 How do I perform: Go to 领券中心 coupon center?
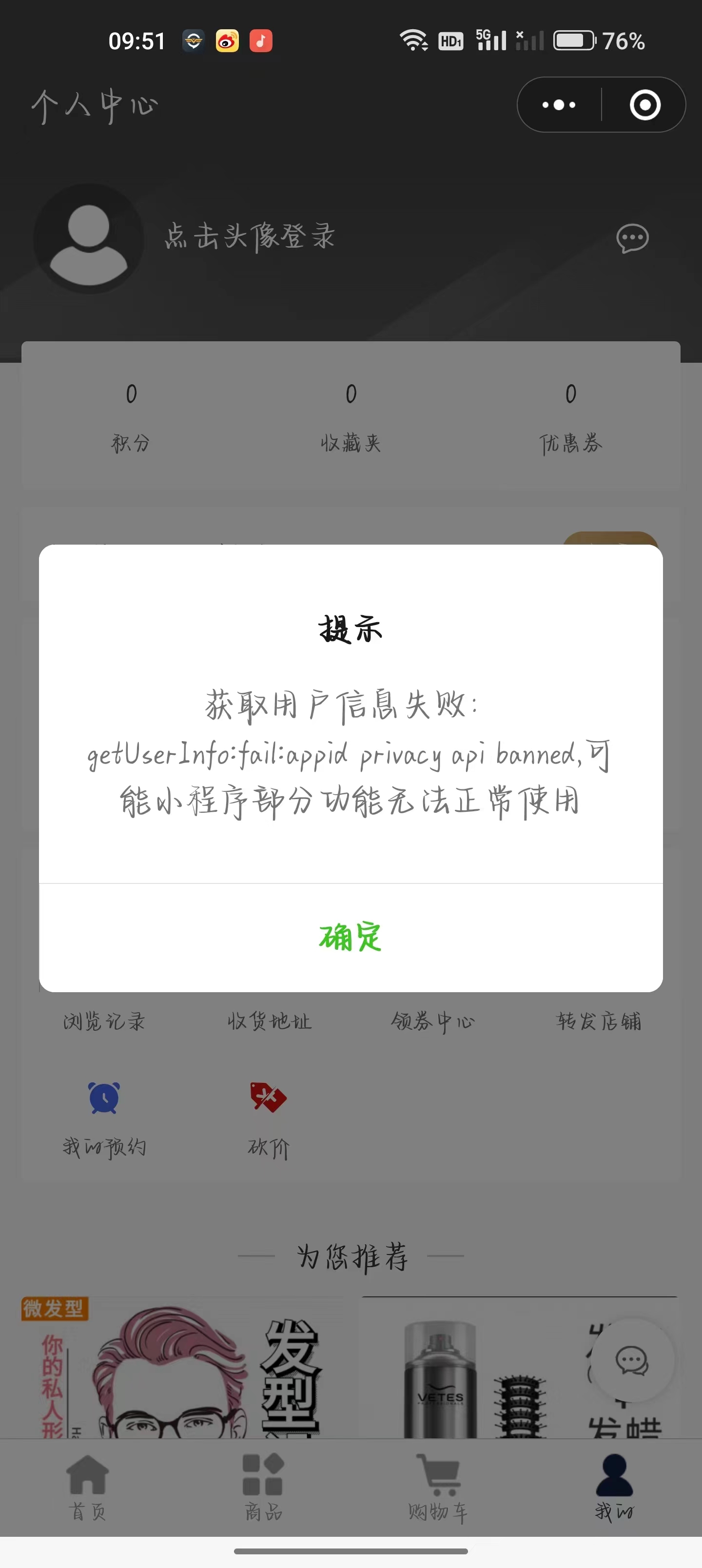click(x=433, y=1021)
